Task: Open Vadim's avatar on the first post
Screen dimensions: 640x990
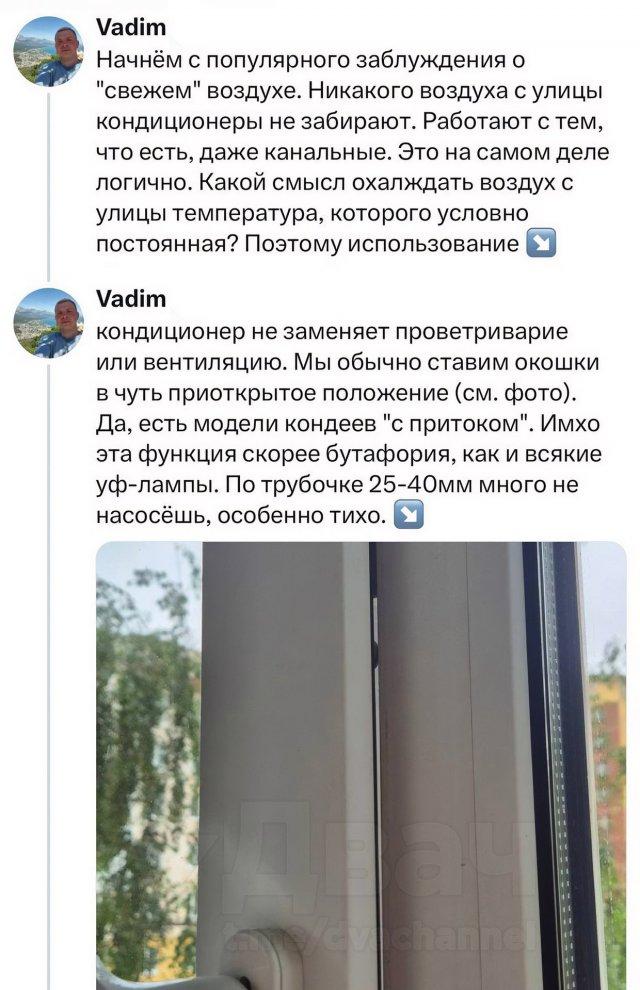Action: 48,52
